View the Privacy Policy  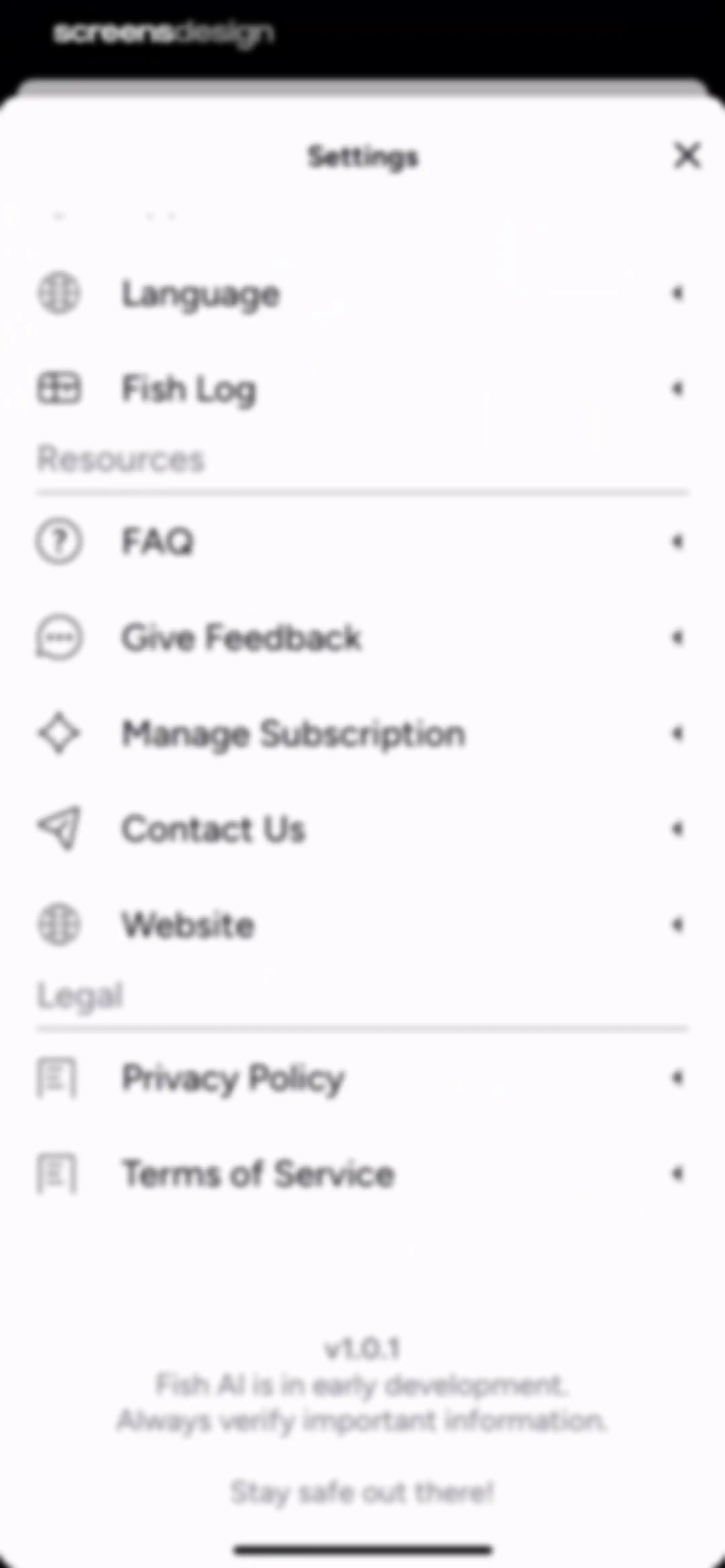[x=362, y=1077]
